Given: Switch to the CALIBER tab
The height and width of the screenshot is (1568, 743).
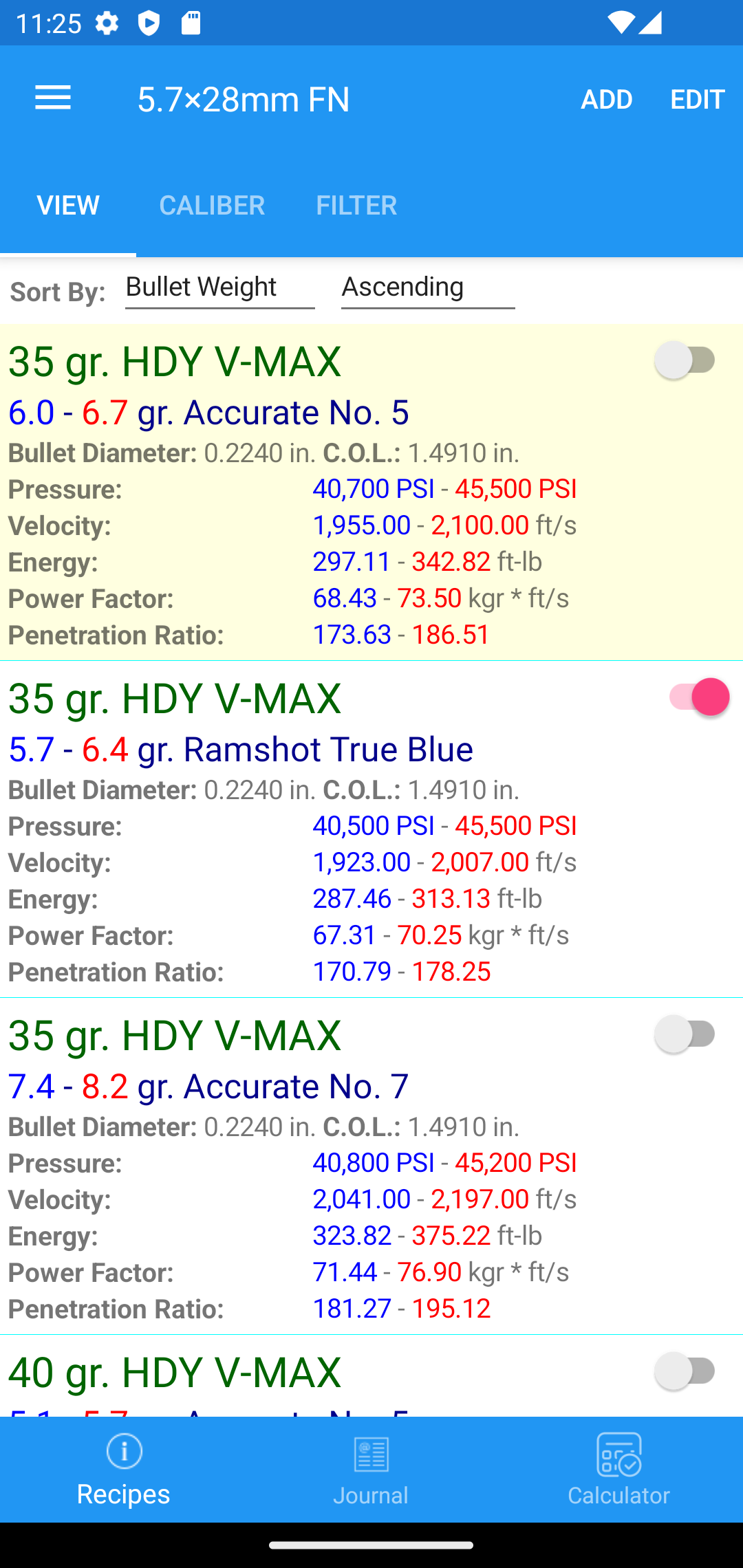Looking at the screenshot, I should click(x=212, y=205).
